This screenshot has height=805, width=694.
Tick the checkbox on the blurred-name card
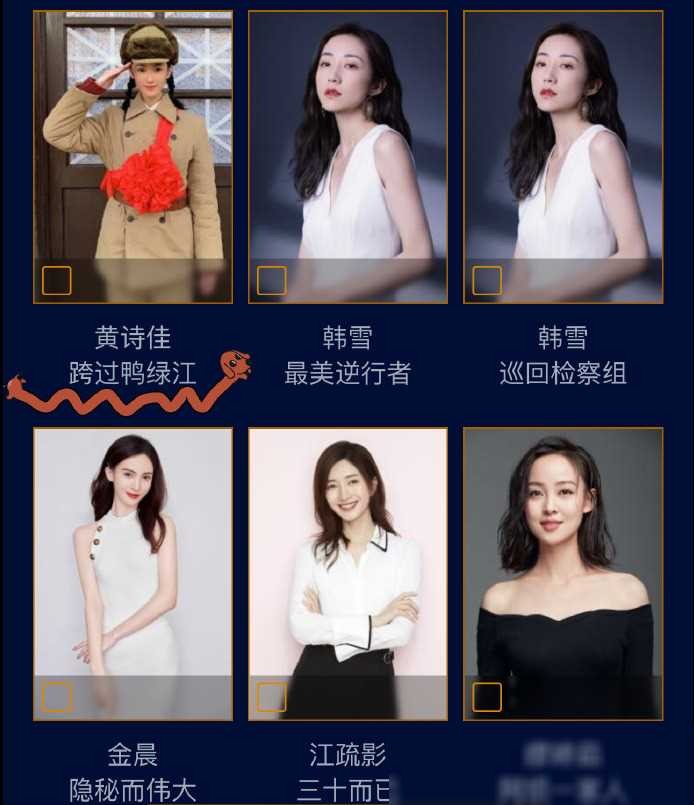point(487,697)
